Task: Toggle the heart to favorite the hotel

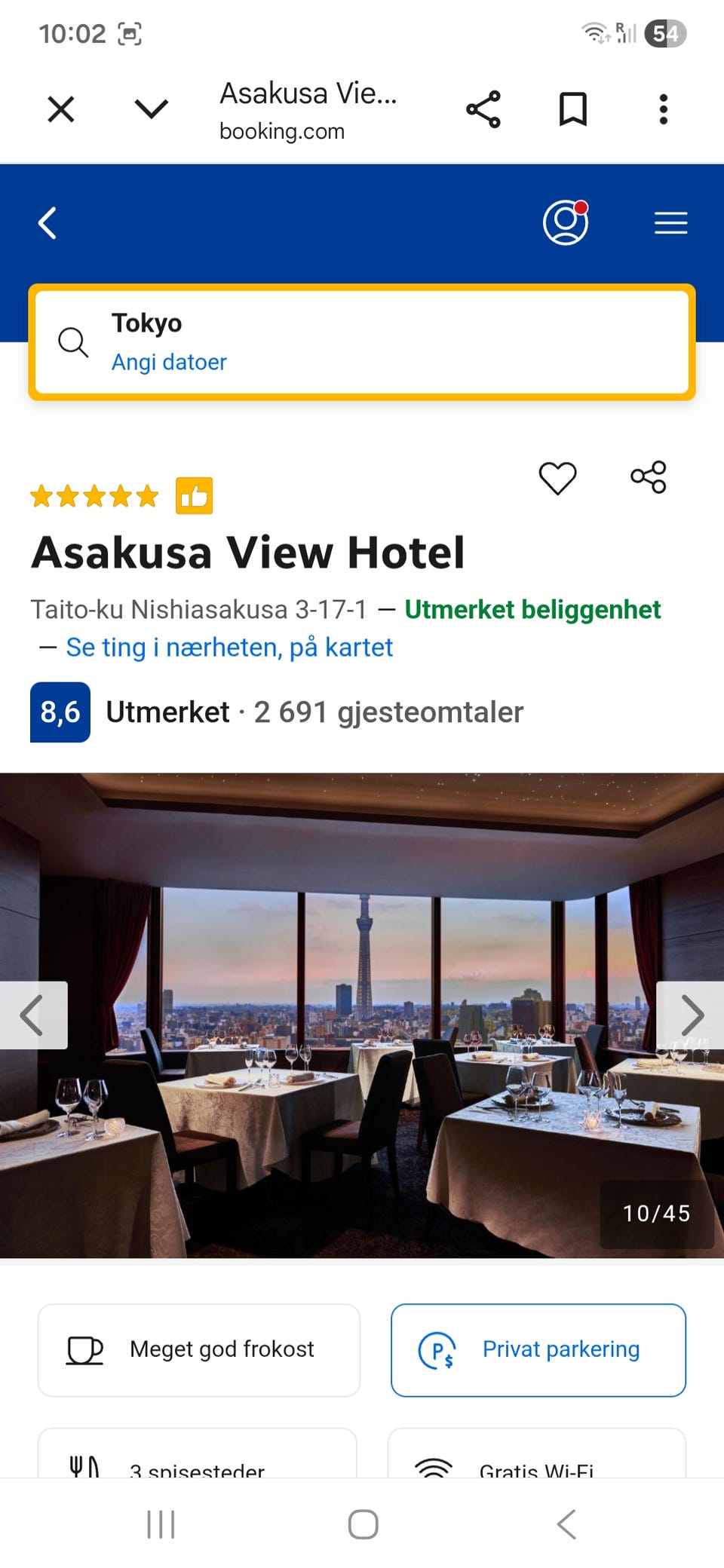Action: click(x=557, y=476)
